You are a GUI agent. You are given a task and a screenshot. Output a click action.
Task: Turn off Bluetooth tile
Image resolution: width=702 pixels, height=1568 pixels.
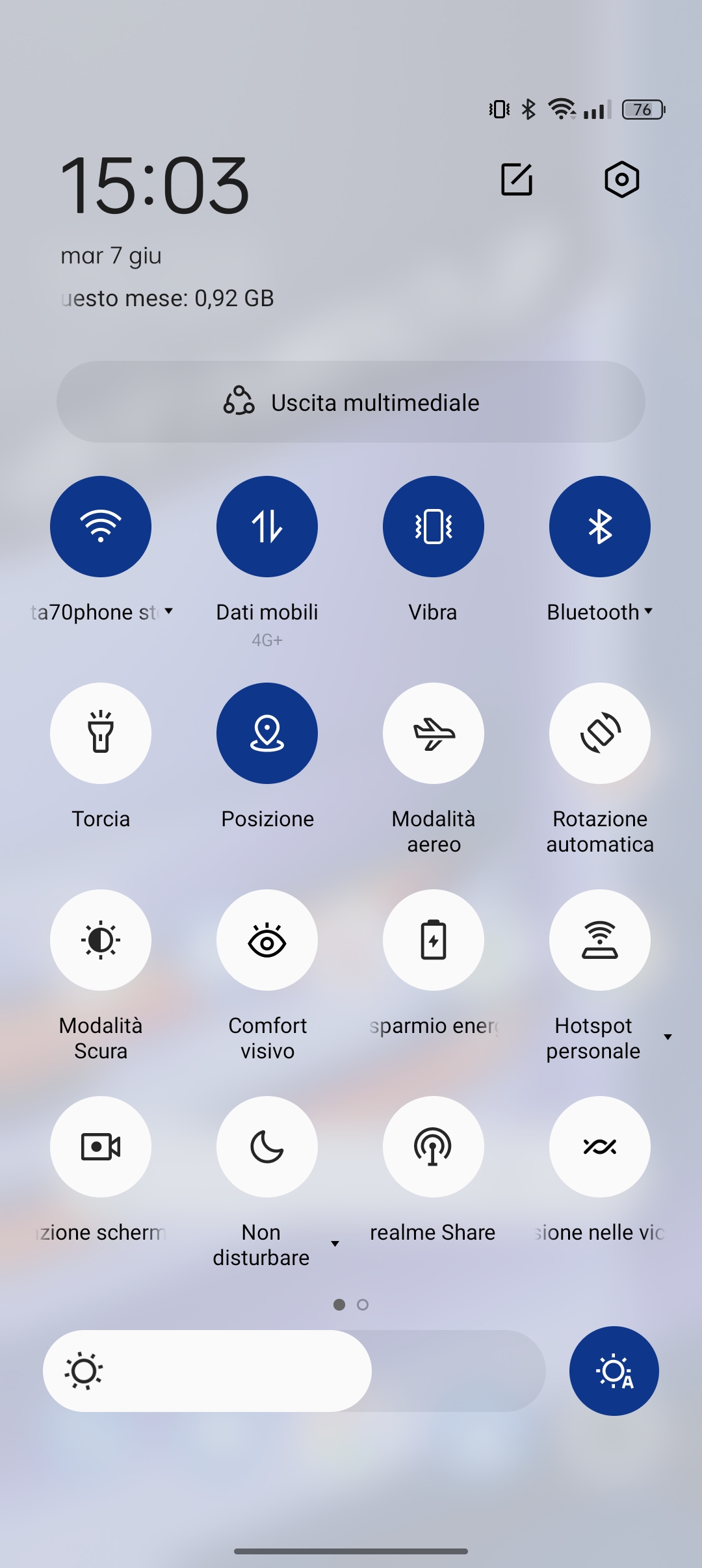600,527
